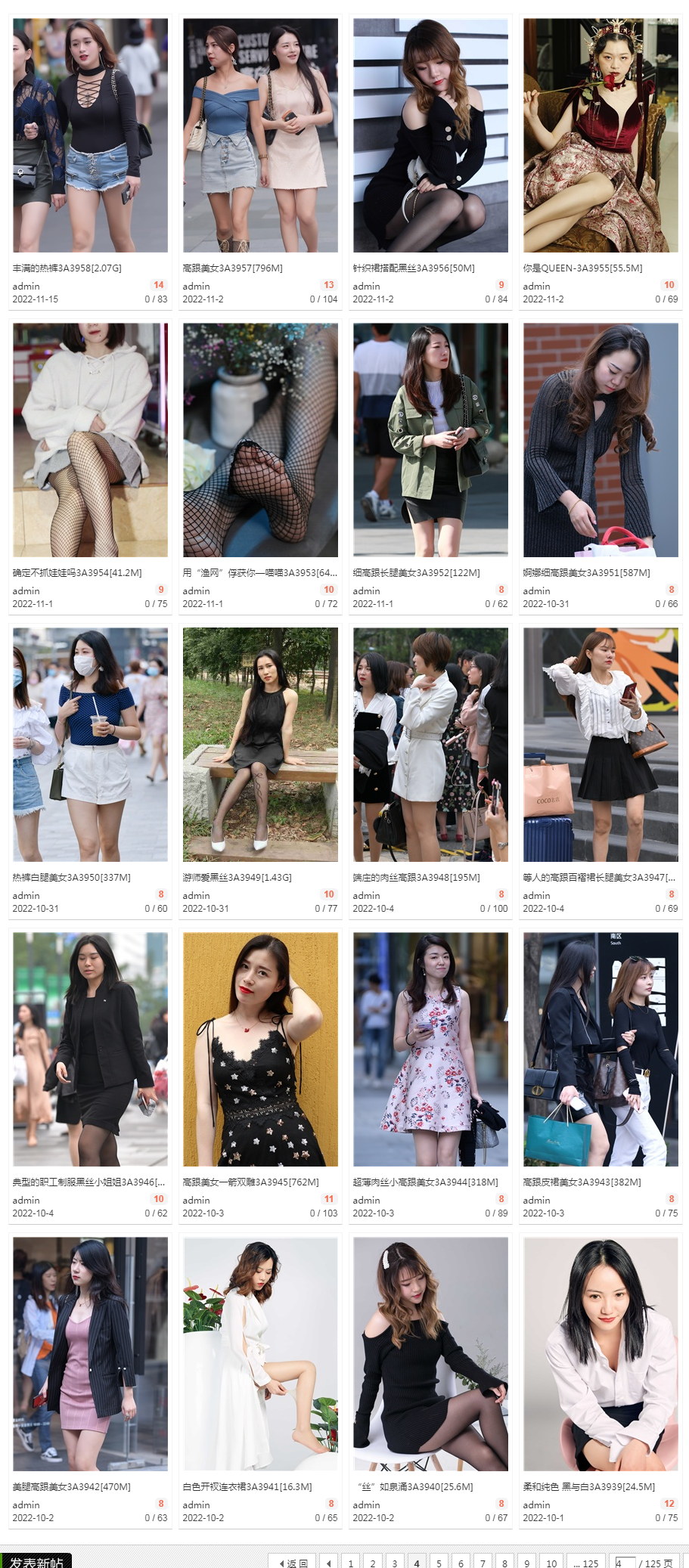689x1568 pixels.
Task: Open the thread 针织裙搭配黑丝3A3956
Action: pyautogui.click(x=414, y=268)
